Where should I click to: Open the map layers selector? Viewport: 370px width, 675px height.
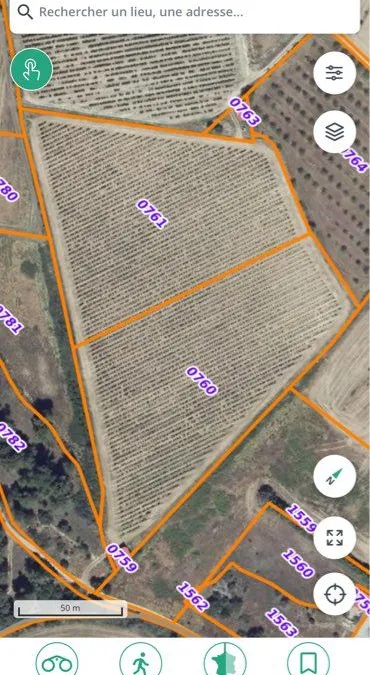point(335,132)
